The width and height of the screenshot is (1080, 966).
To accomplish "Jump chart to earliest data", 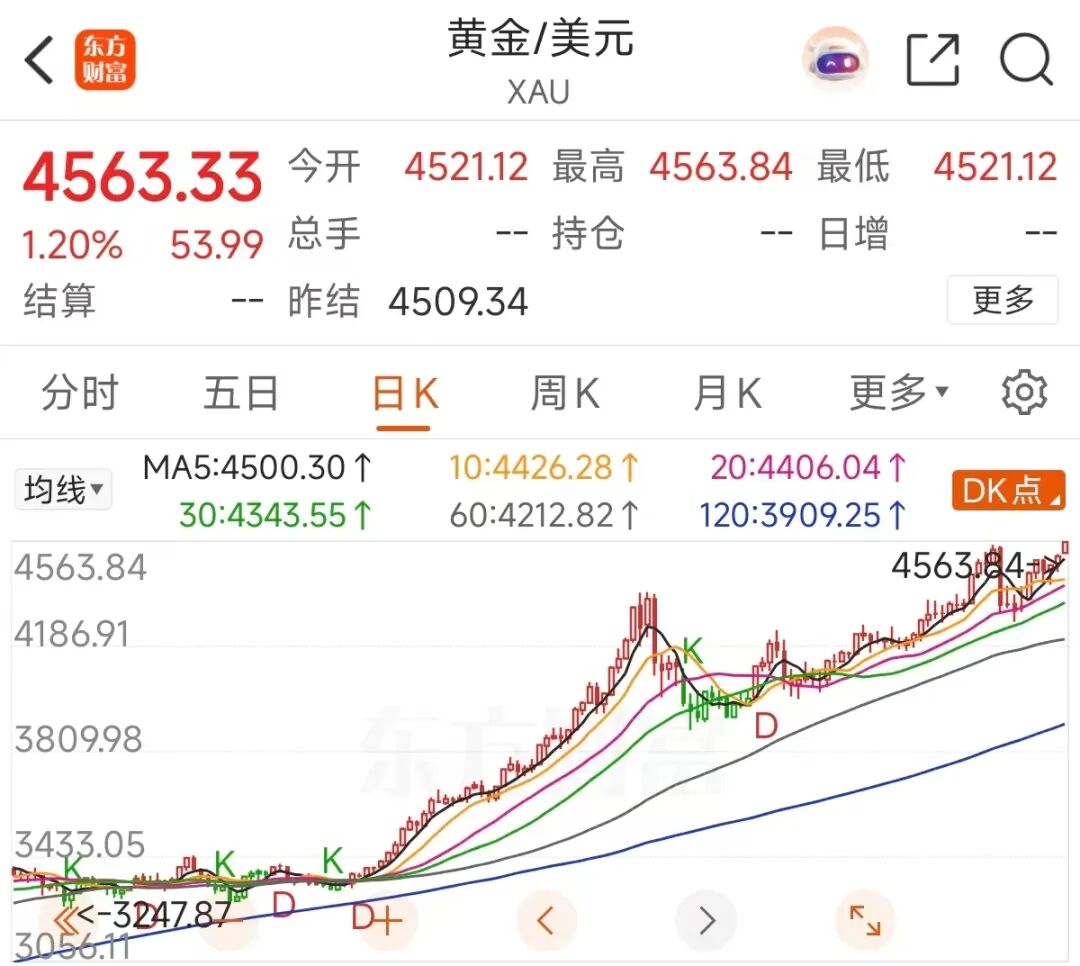I will [66, 919].
